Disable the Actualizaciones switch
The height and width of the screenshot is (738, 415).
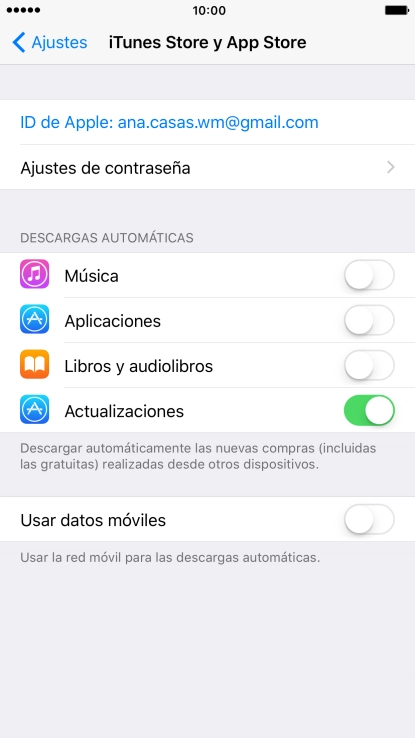(369, 410)
